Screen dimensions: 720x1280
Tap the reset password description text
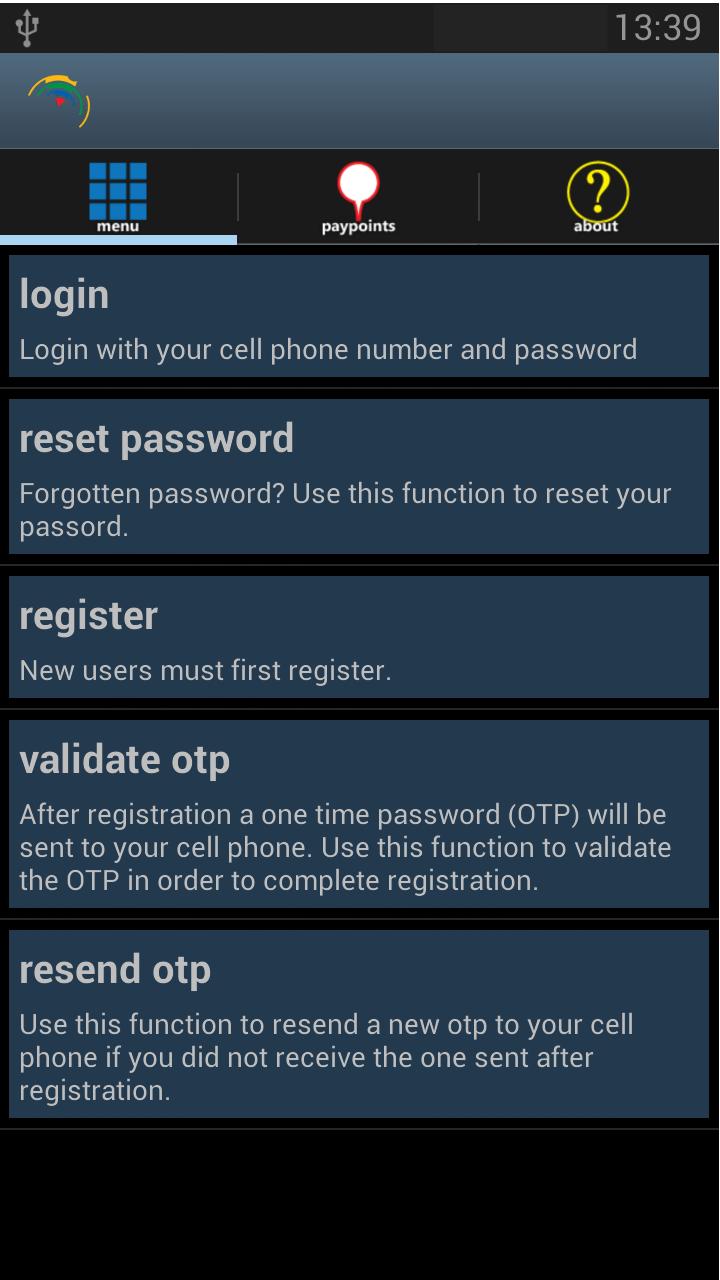[346, 510]
